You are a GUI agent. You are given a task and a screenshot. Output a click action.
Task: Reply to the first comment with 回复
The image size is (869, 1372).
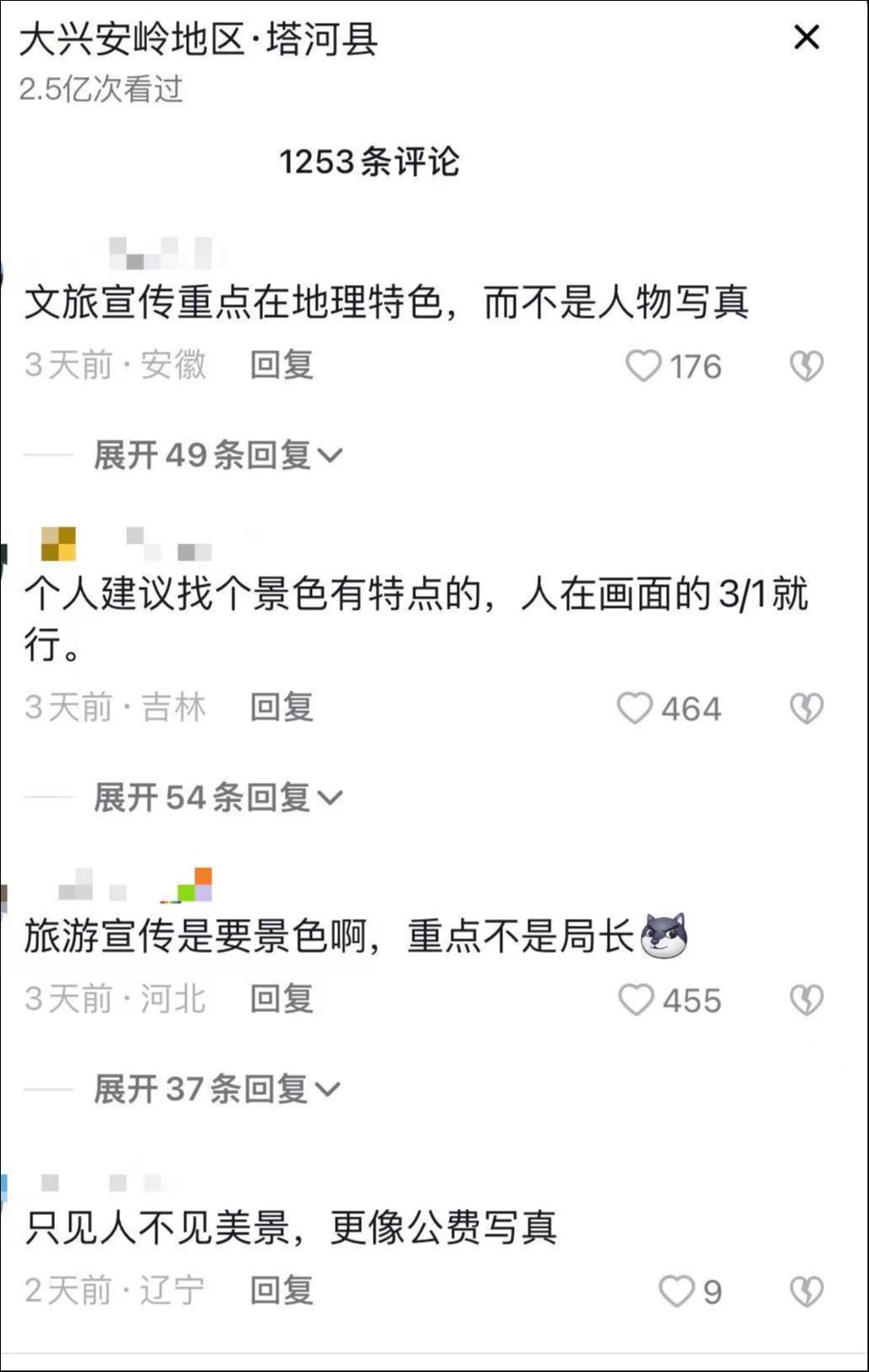(x=280, y=366)
